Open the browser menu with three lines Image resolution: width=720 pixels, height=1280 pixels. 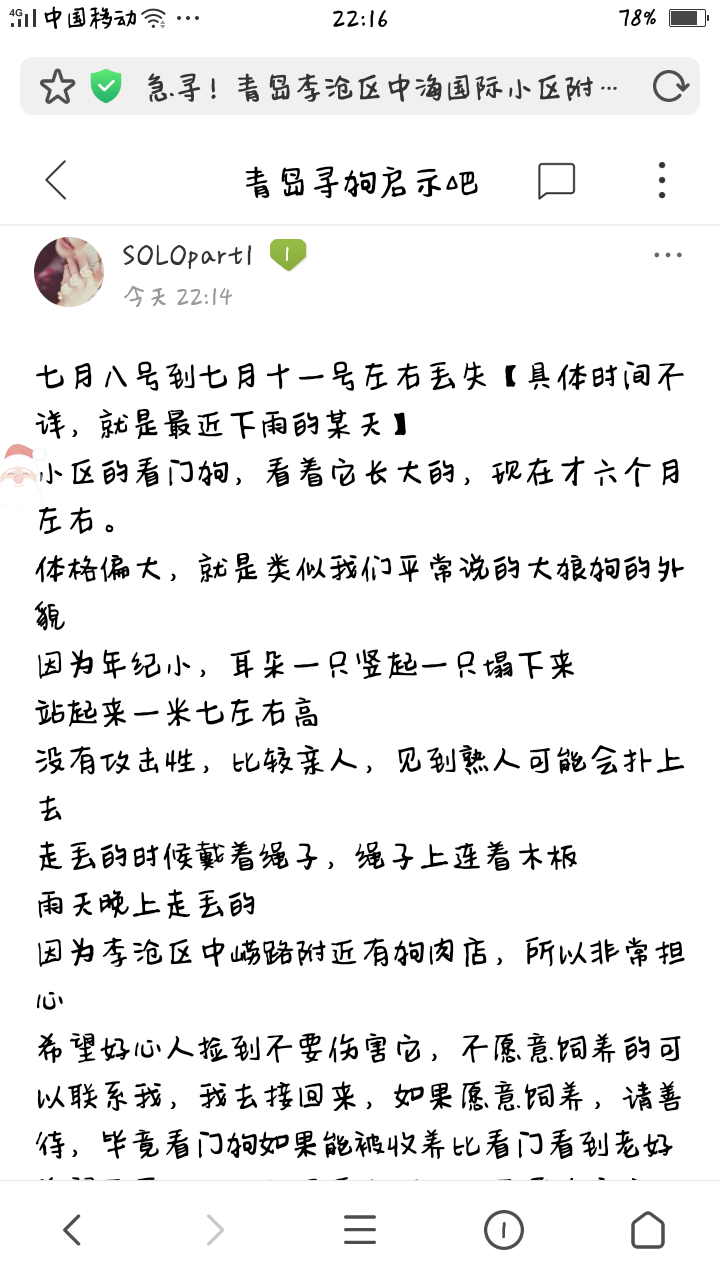[360, 1230]
